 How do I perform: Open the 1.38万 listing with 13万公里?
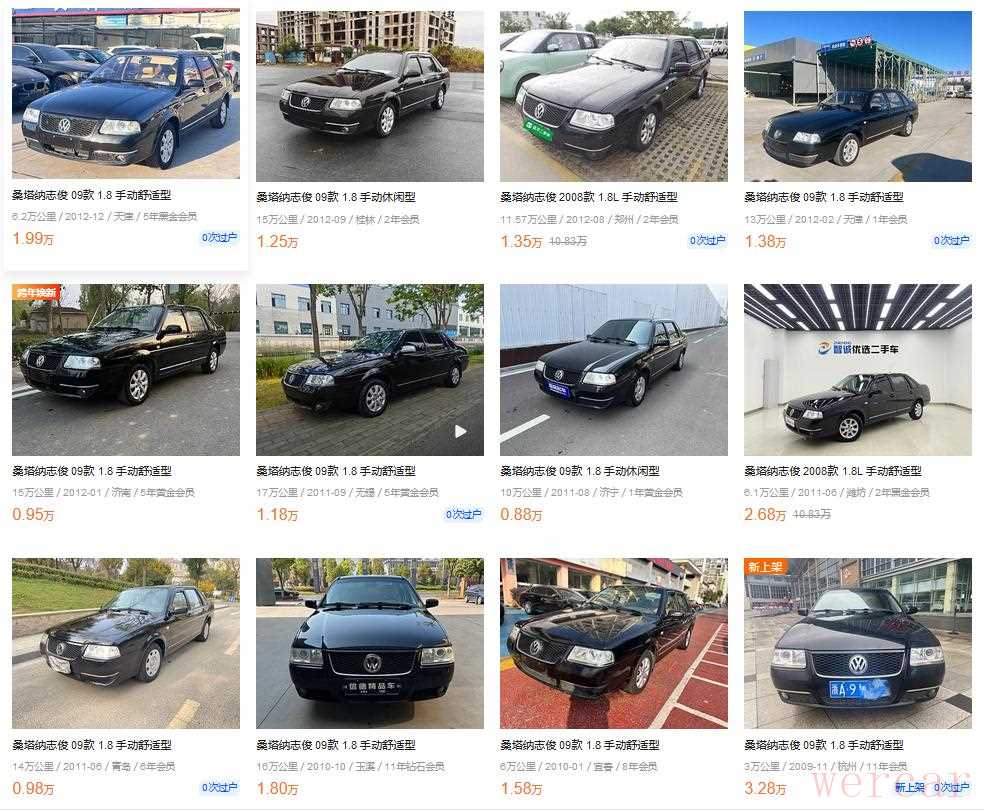[857, 96]
